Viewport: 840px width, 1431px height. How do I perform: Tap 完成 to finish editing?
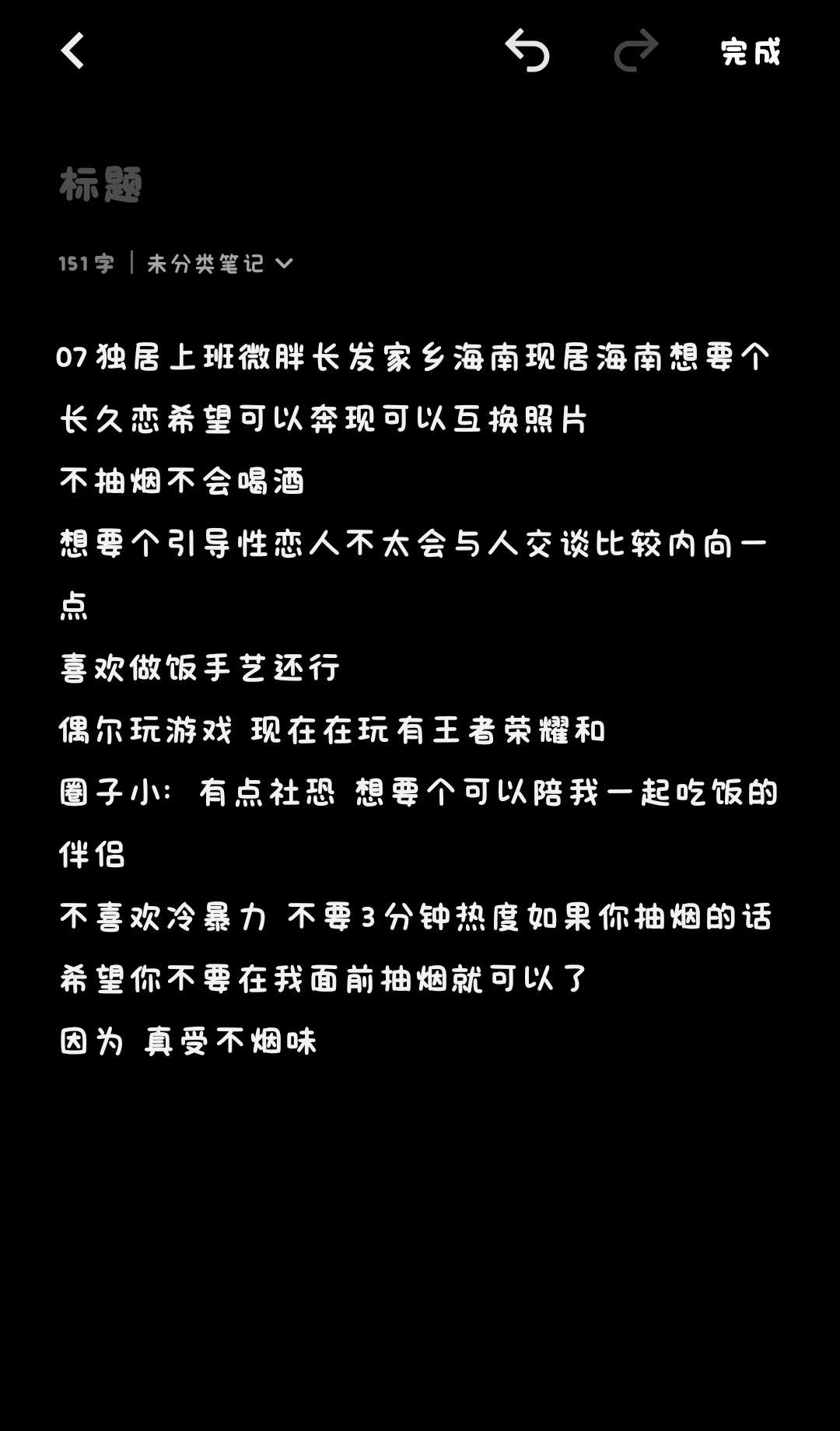click(750, 52)
